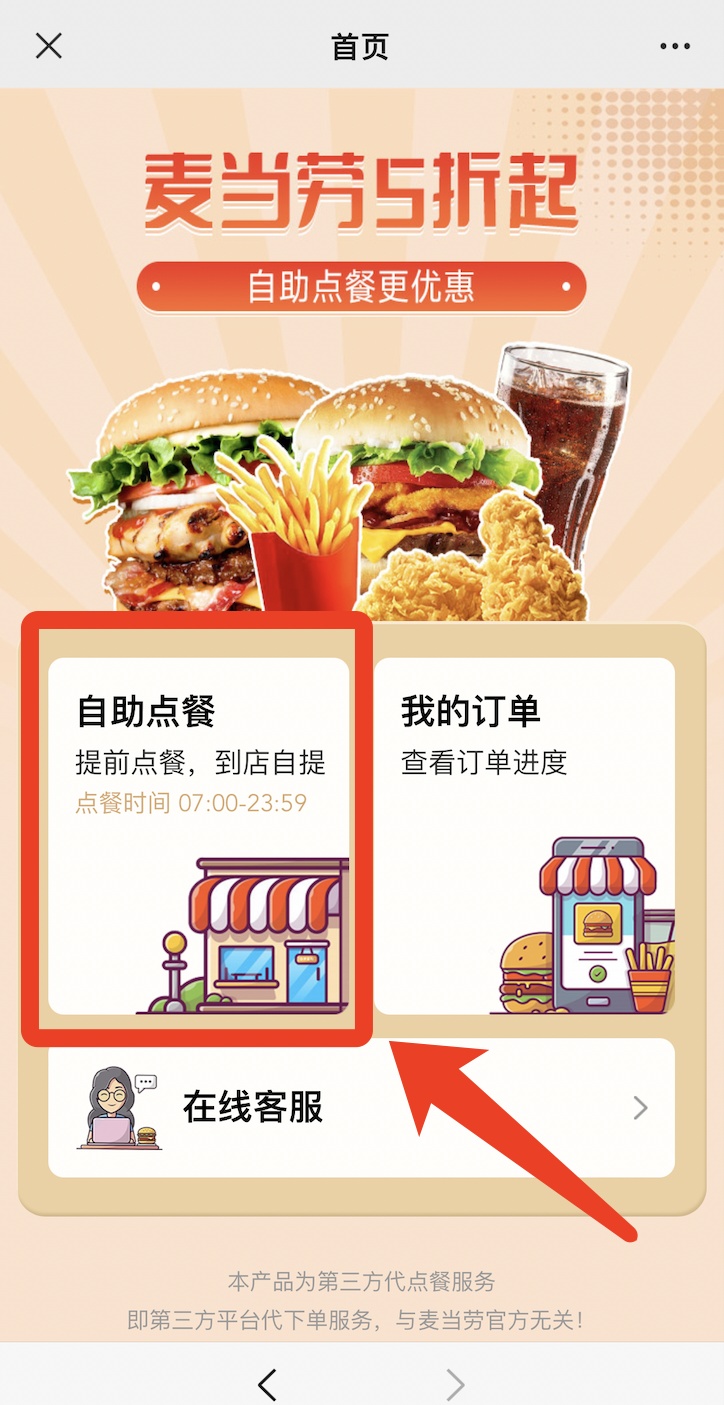The width and height of the screenshot is (724, 1405).
Task: Open 在线客服 online support
Action: pyautogui.click(x=361, y=1107)
